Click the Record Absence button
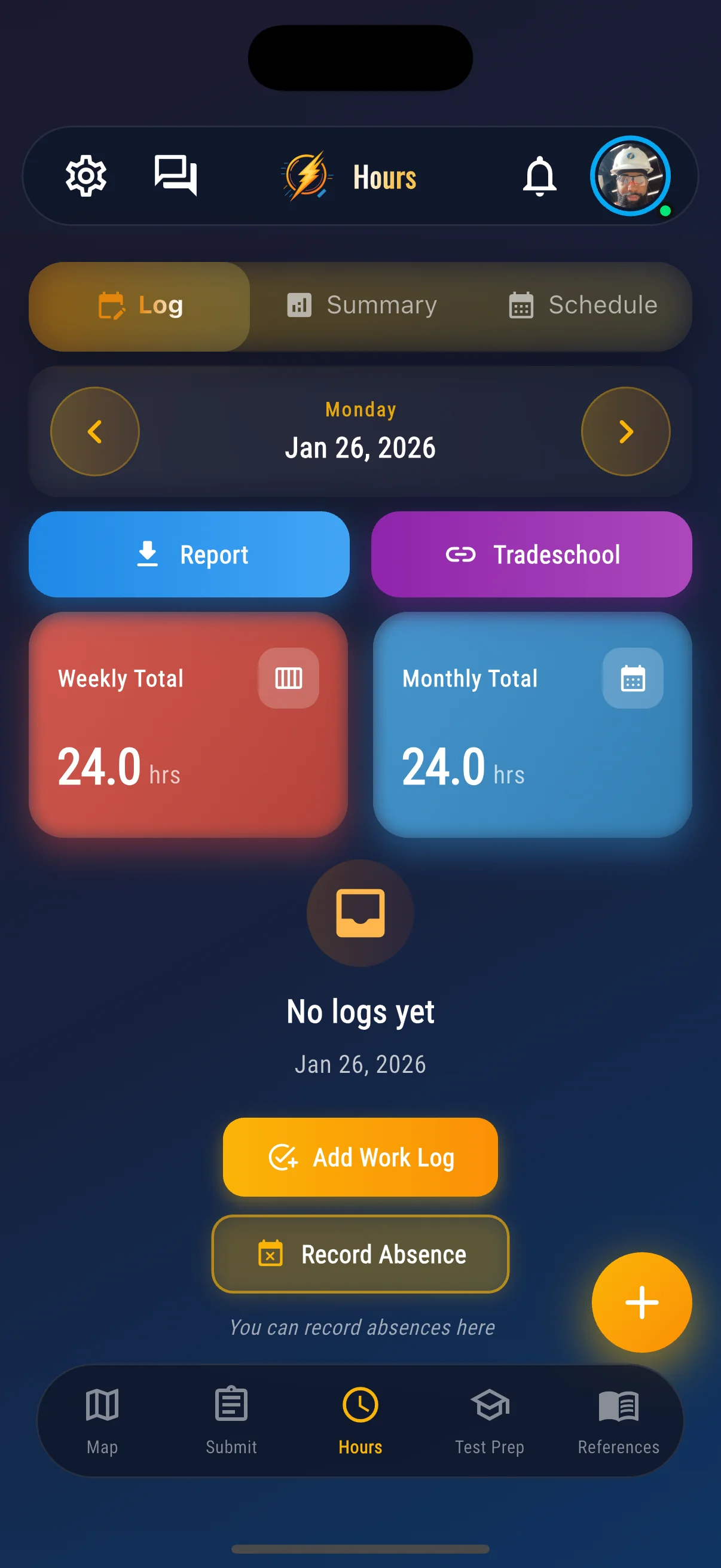This screenshot has width=721, height=1568. pos(359,1254)
